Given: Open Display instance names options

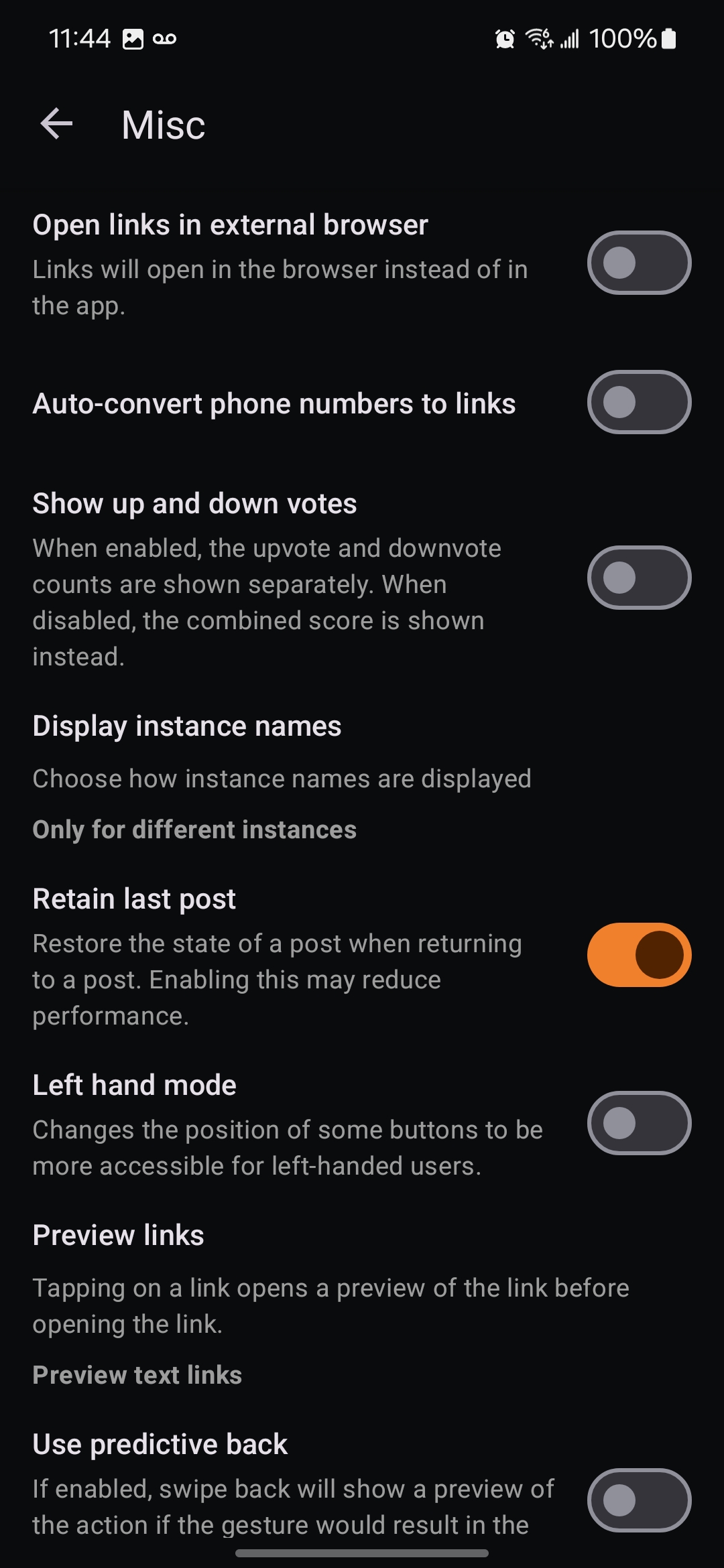Looking at the screenshot, I should pyautogui.click(x=362, y=778).
